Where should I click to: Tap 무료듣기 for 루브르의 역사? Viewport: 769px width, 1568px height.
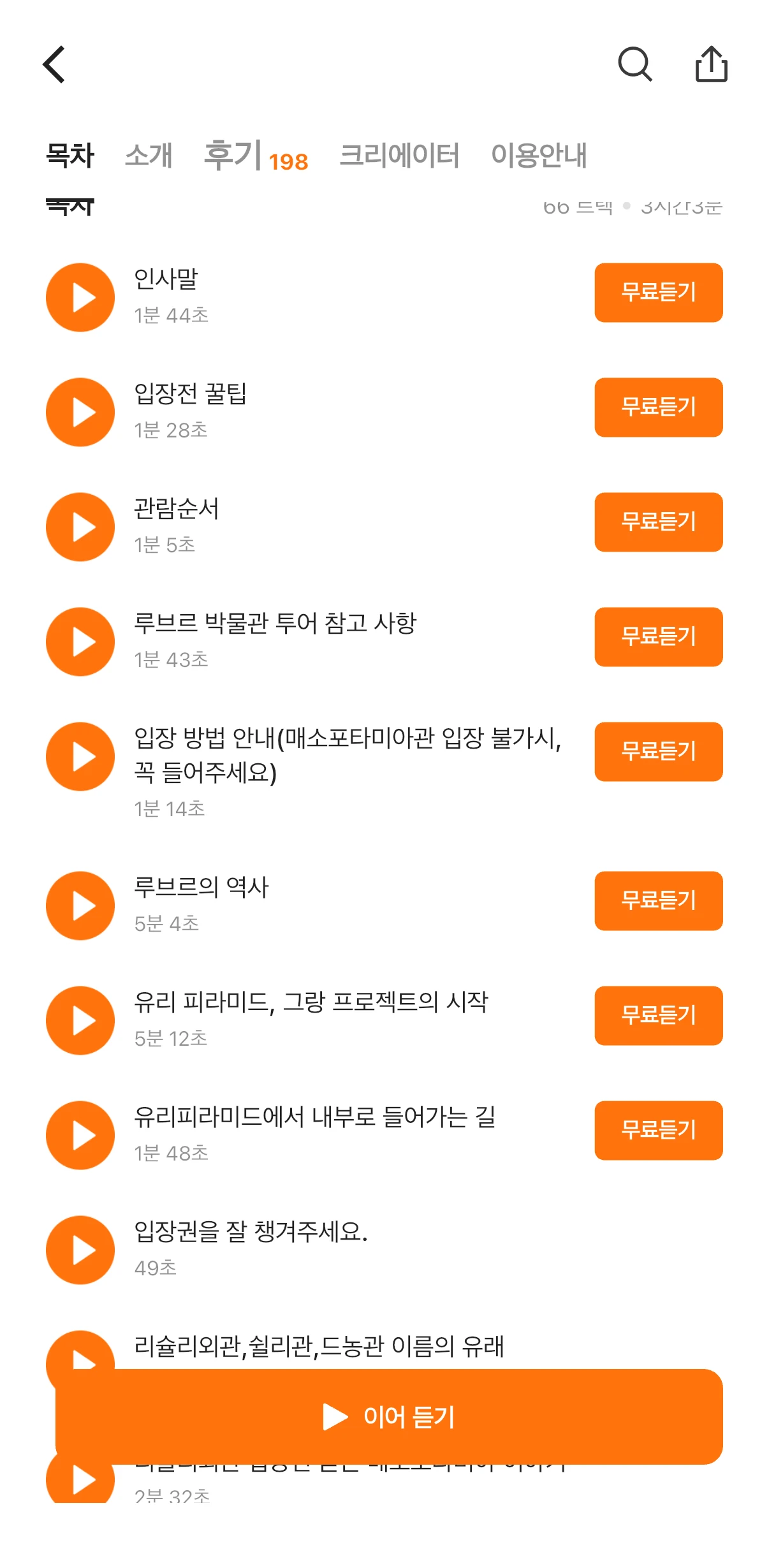[658, 901]
